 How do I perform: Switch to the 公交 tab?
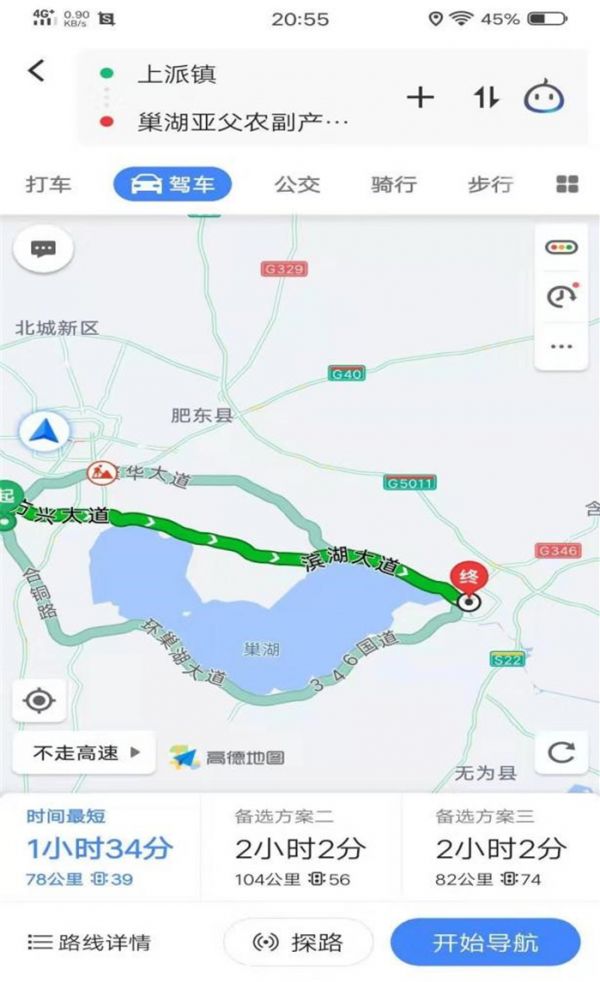coord(297,184)
